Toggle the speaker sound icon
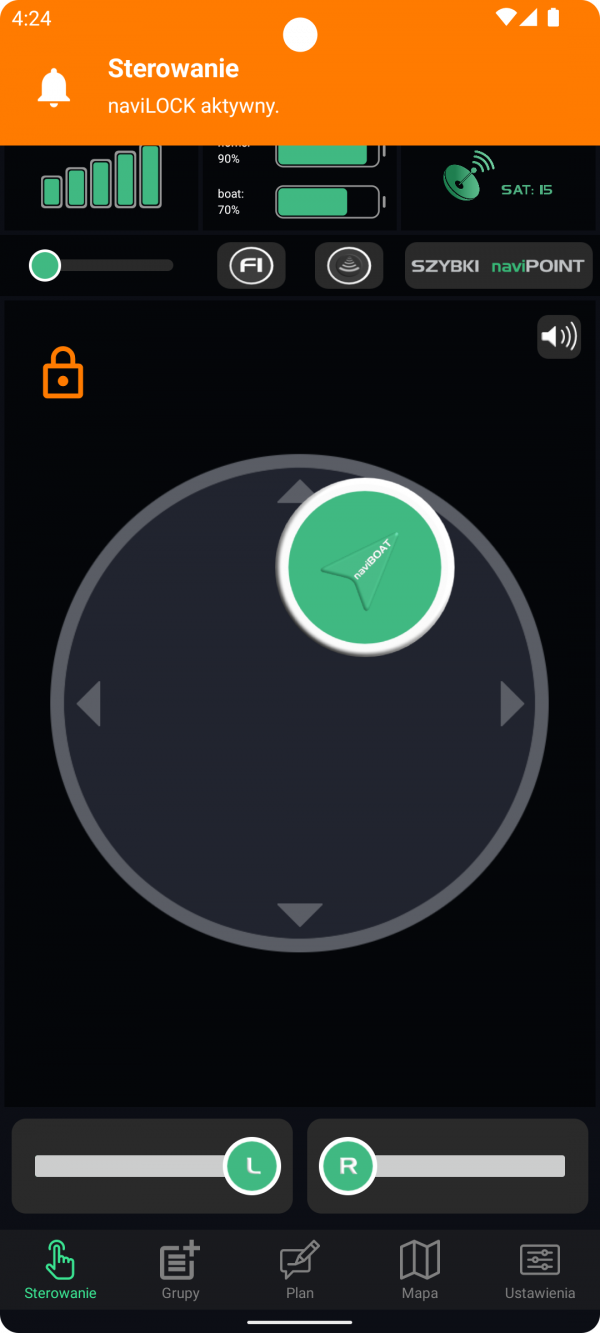 coord(559,337)
